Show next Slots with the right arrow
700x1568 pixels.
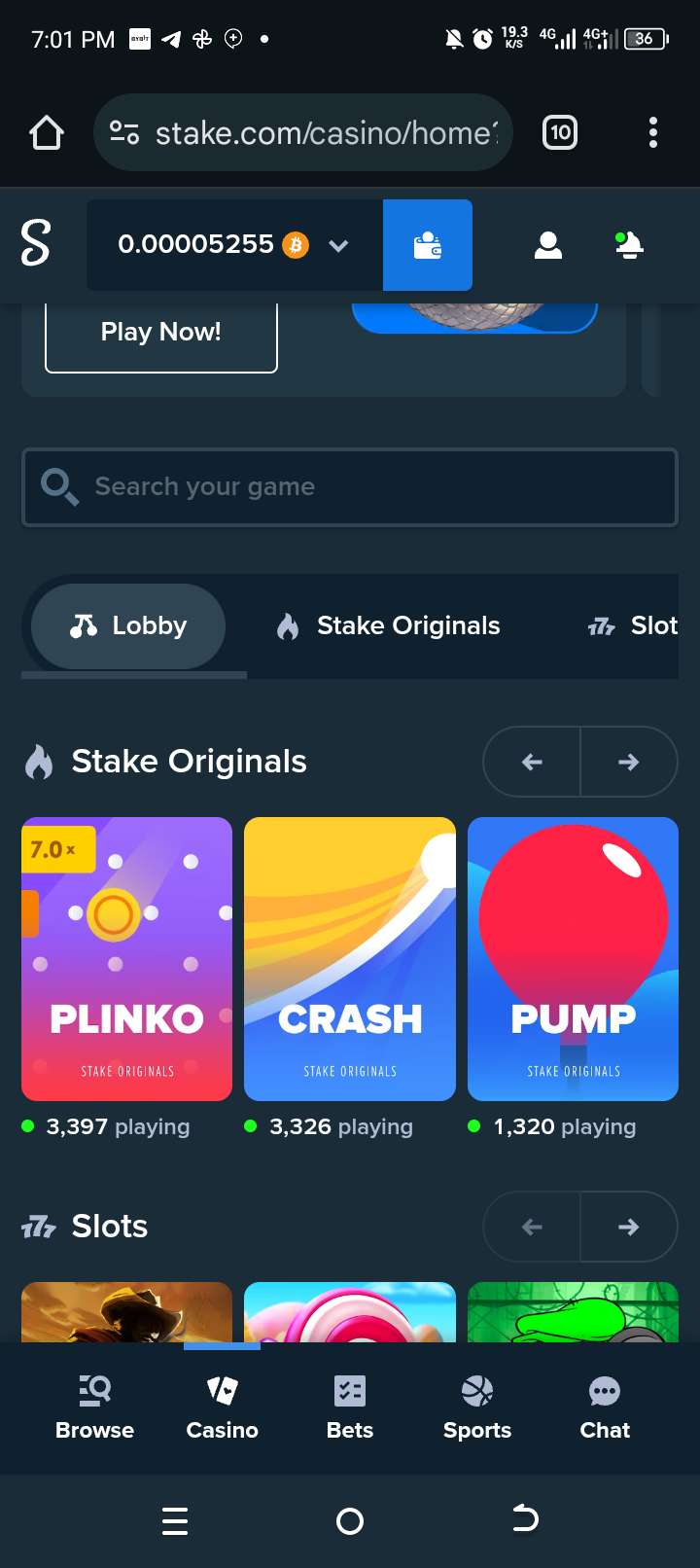[629, 1227]
